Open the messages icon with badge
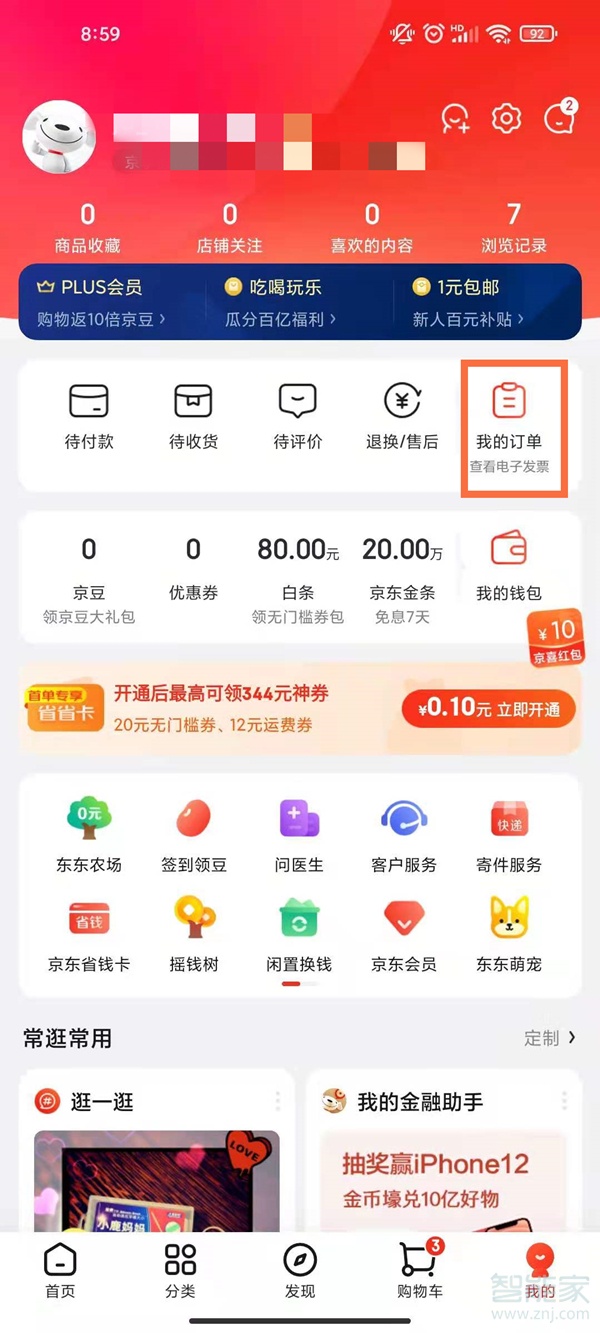 [559, 119]
